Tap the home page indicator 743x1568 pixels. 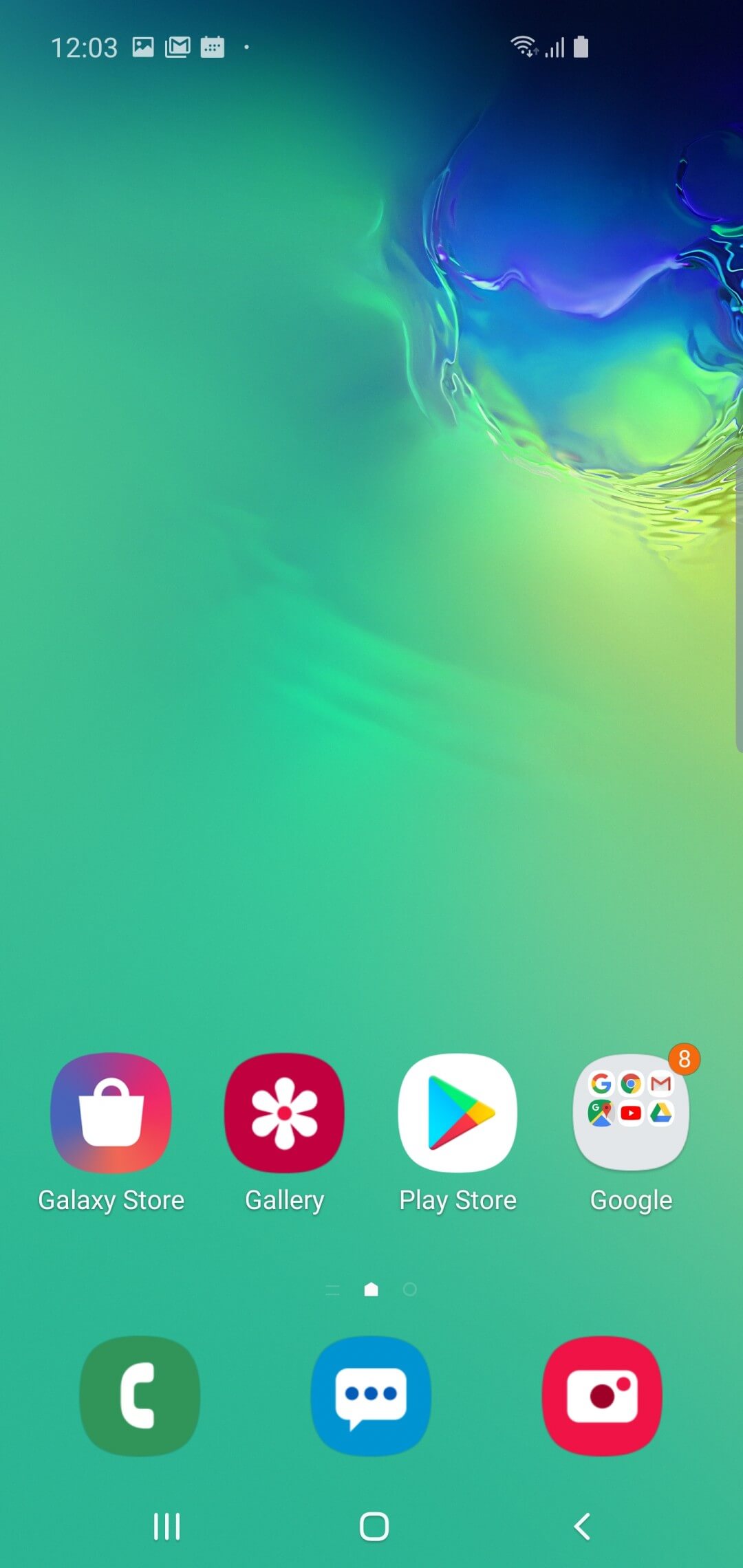click(371, 1289)
